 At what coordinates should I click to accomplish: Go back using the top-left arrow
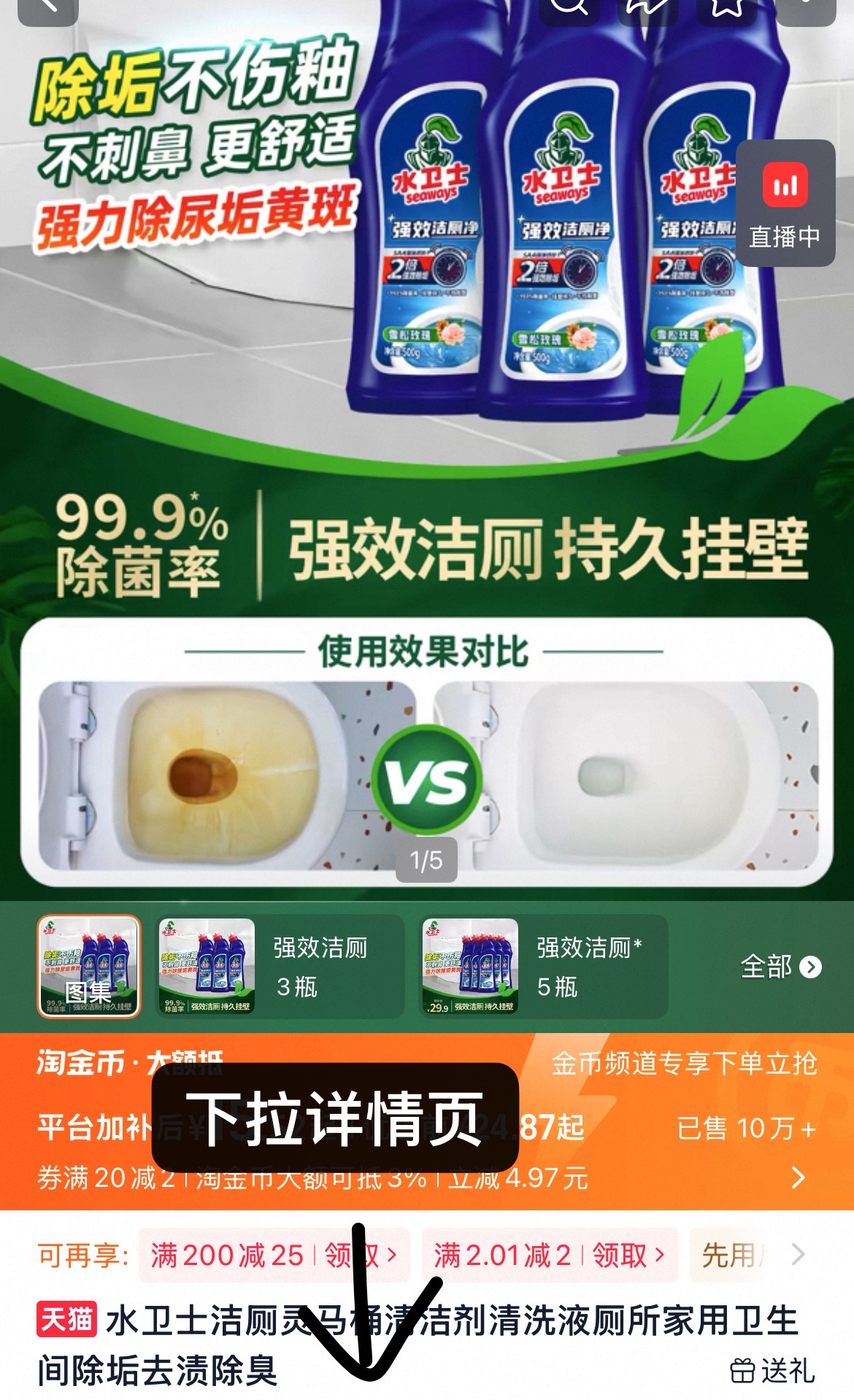tap(48, 9)
